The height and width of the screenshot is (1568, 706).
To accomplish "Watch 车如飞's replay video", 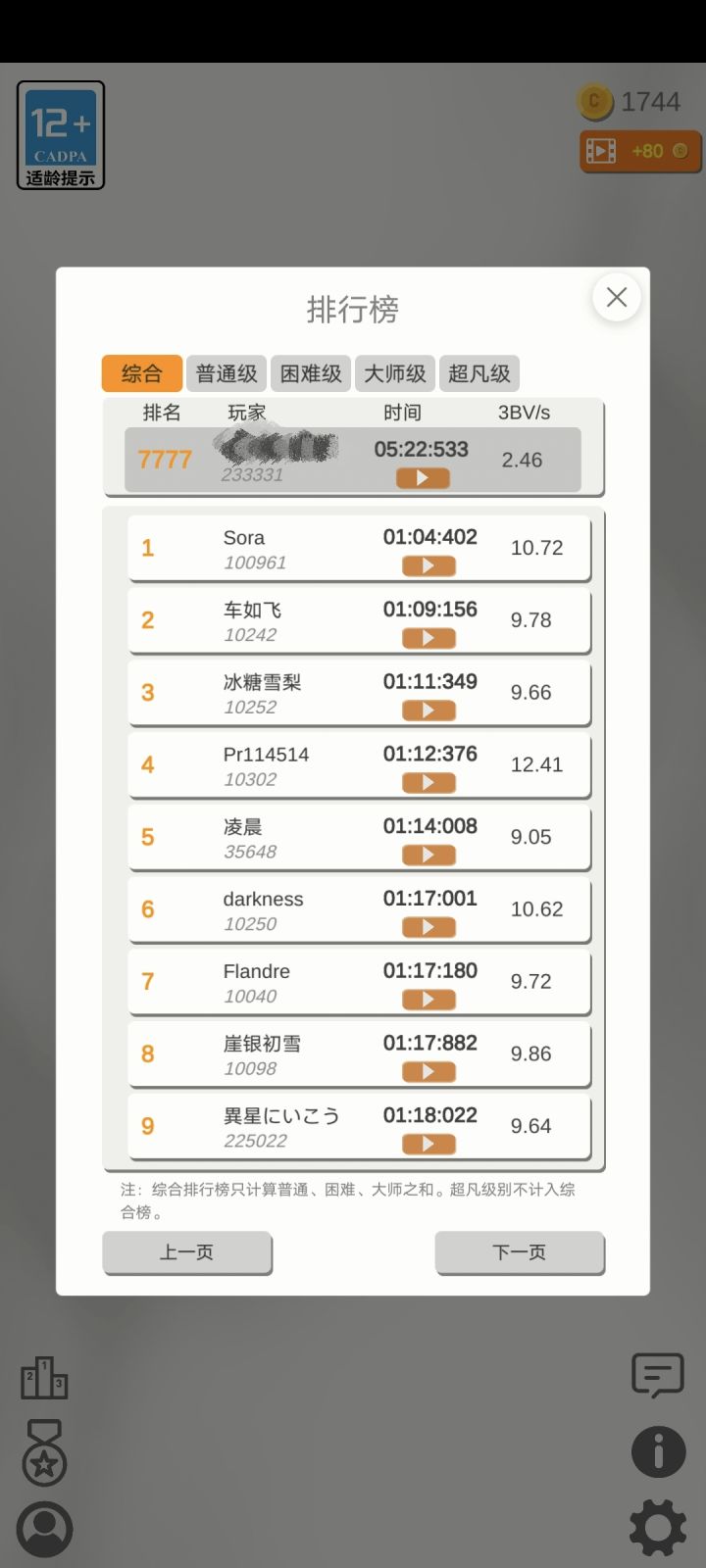I will [x=429, y=639].
